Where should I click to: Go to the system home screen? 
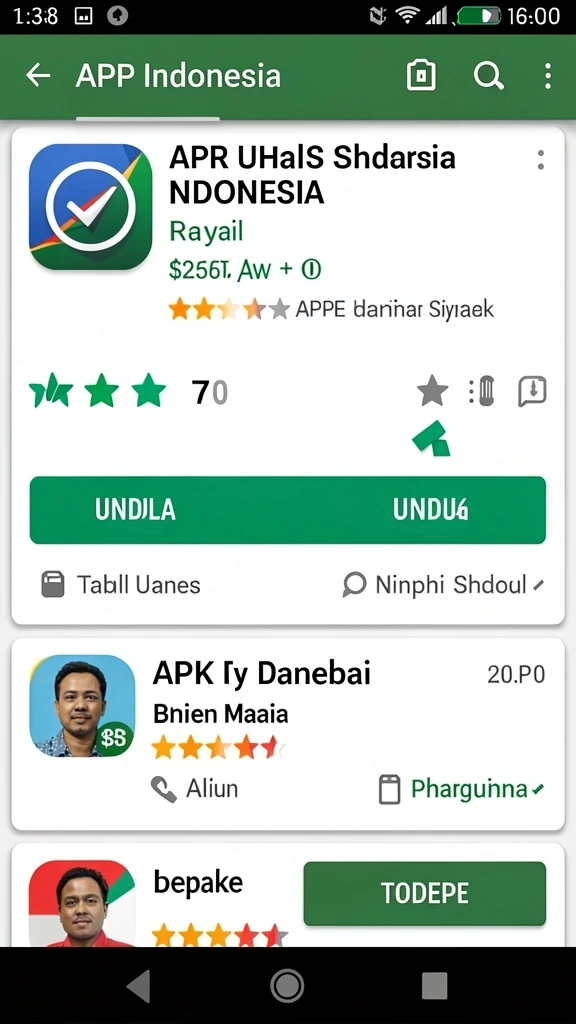pos(287,985)
